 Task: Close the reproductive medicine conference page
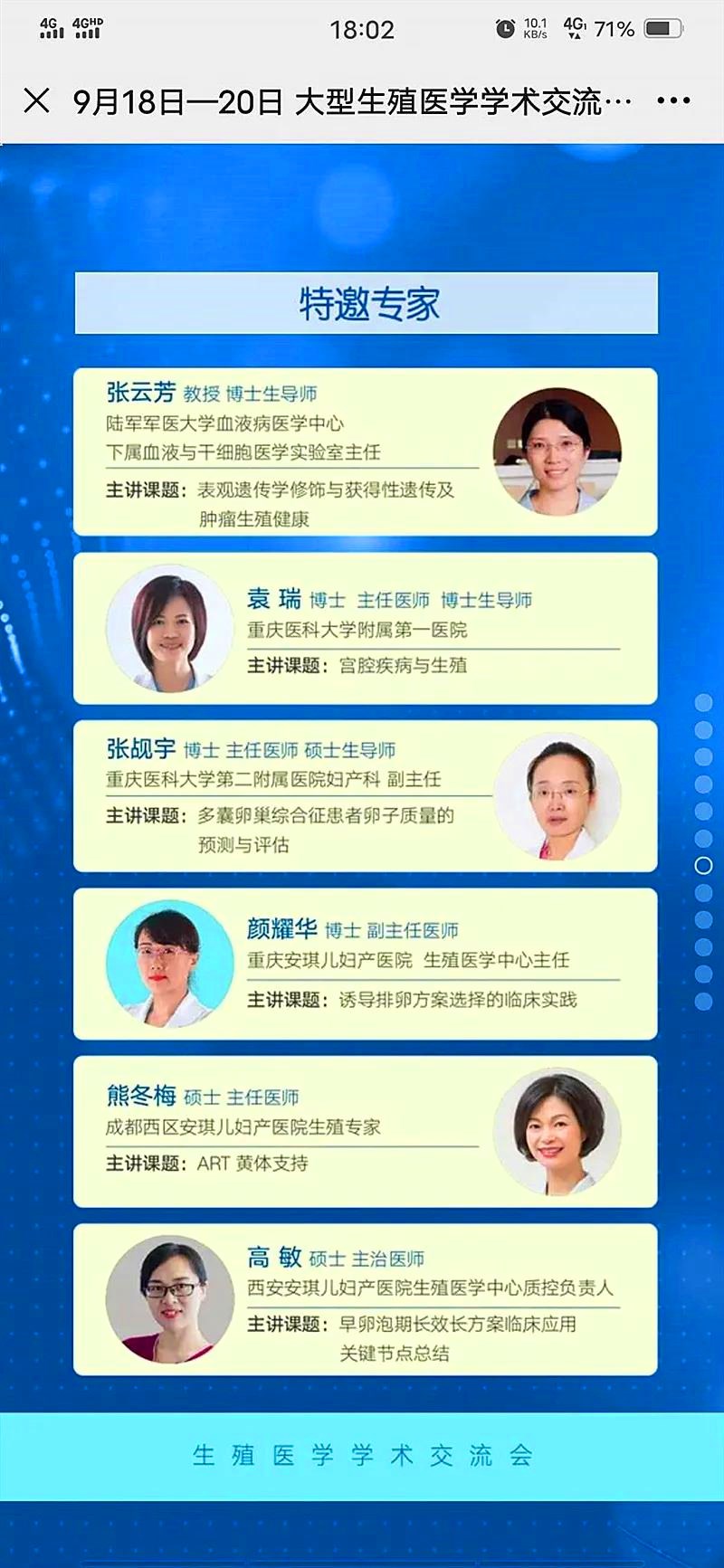click(x=36, y=100)
